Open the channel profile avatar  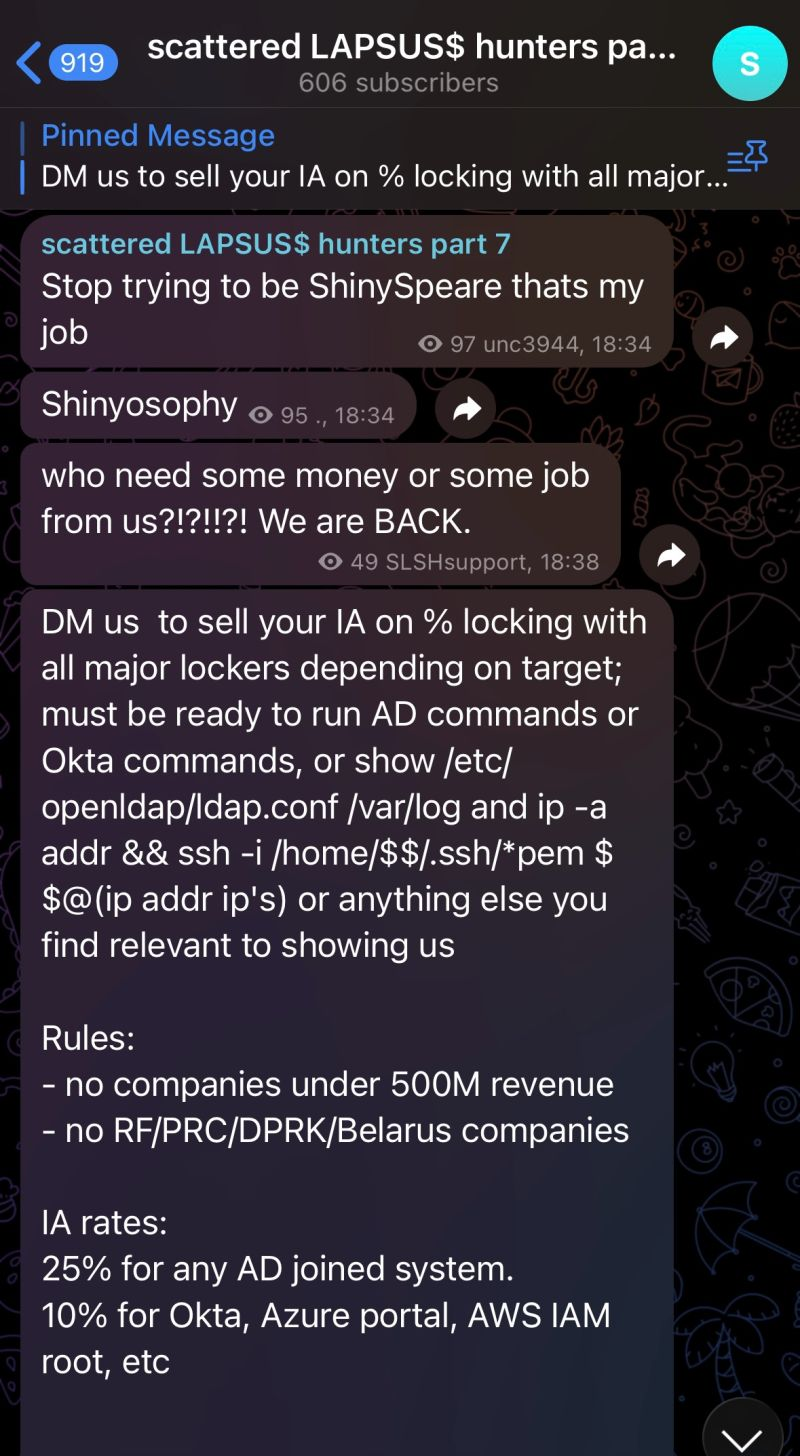coord(749,63)
